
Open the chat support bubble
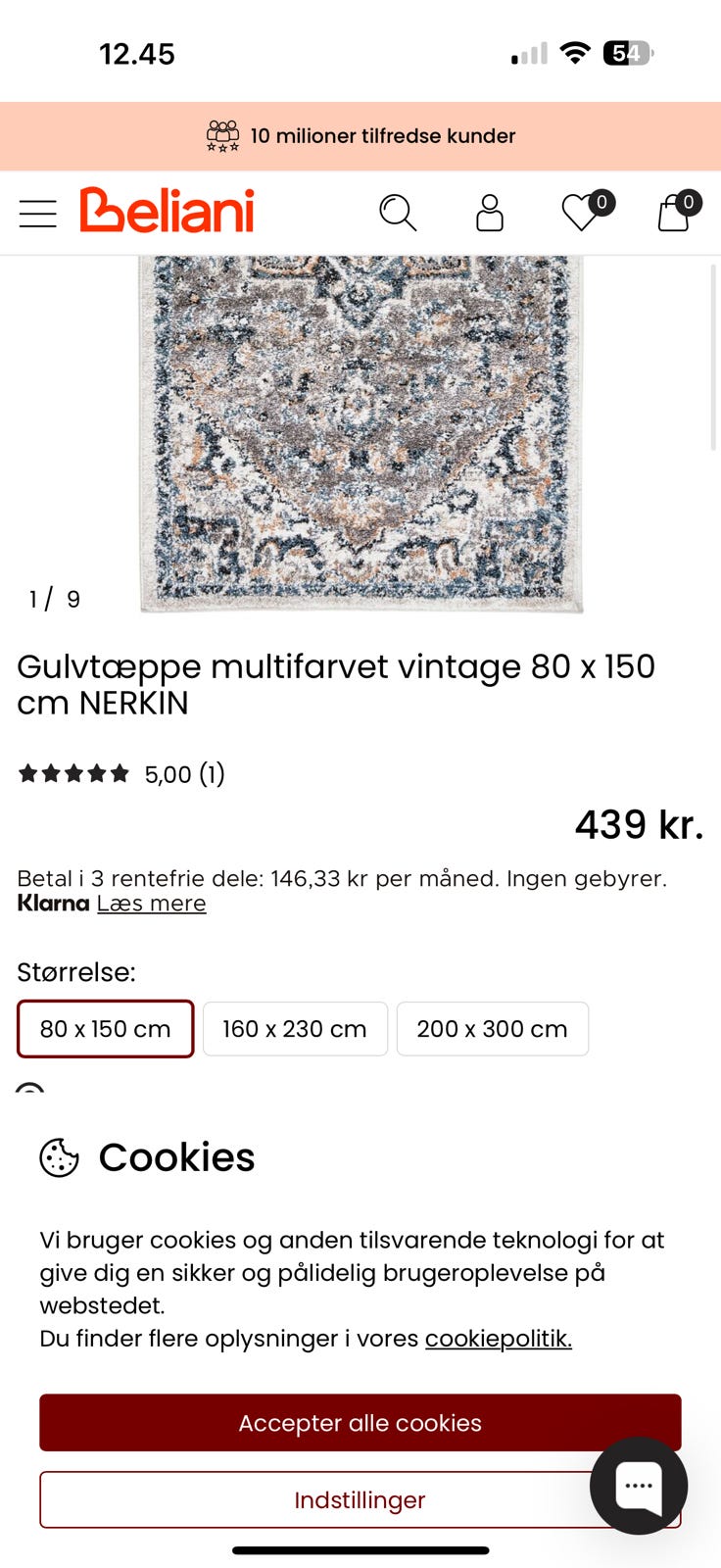pyautogui.click(x=638, y=1486)
